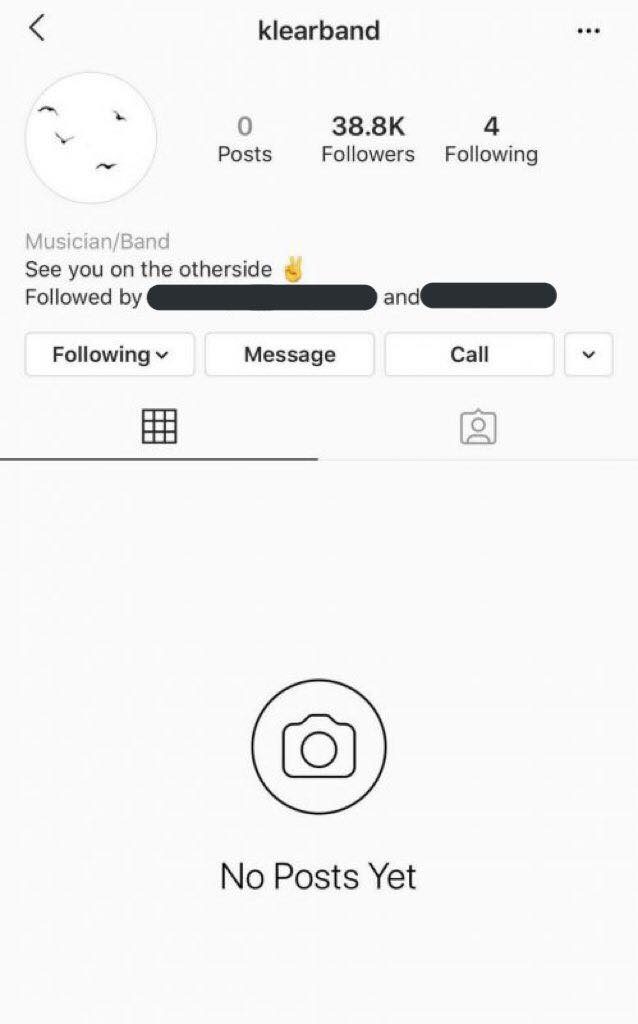The image size is (638, 1024).
Task: Open the three-dot overflow menu
Action: tap(589, 31)
